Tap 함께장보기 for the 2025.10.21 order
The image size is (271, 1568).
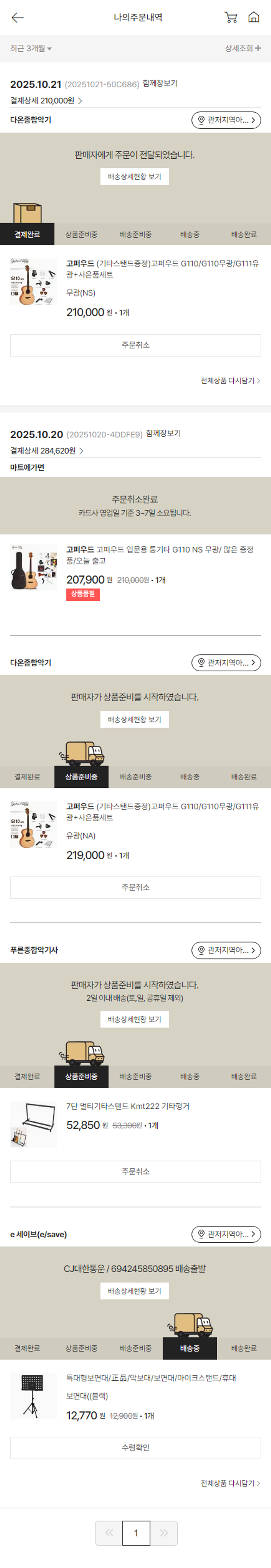(160, 83)
